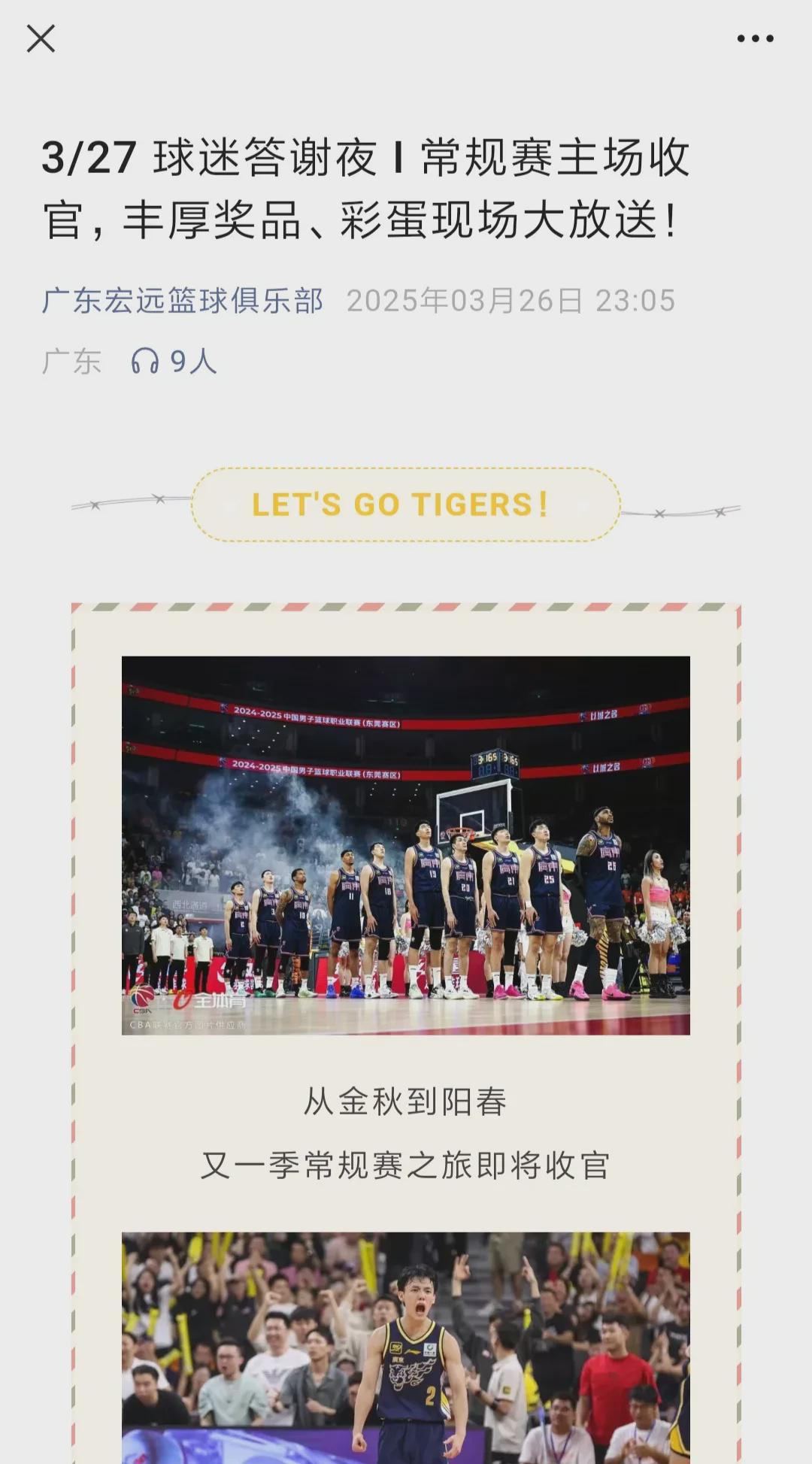Image resolution: width=812 pixels, height=1464 pixels.
Task: Tap the headphone listen icon
Action: [144, 361]
